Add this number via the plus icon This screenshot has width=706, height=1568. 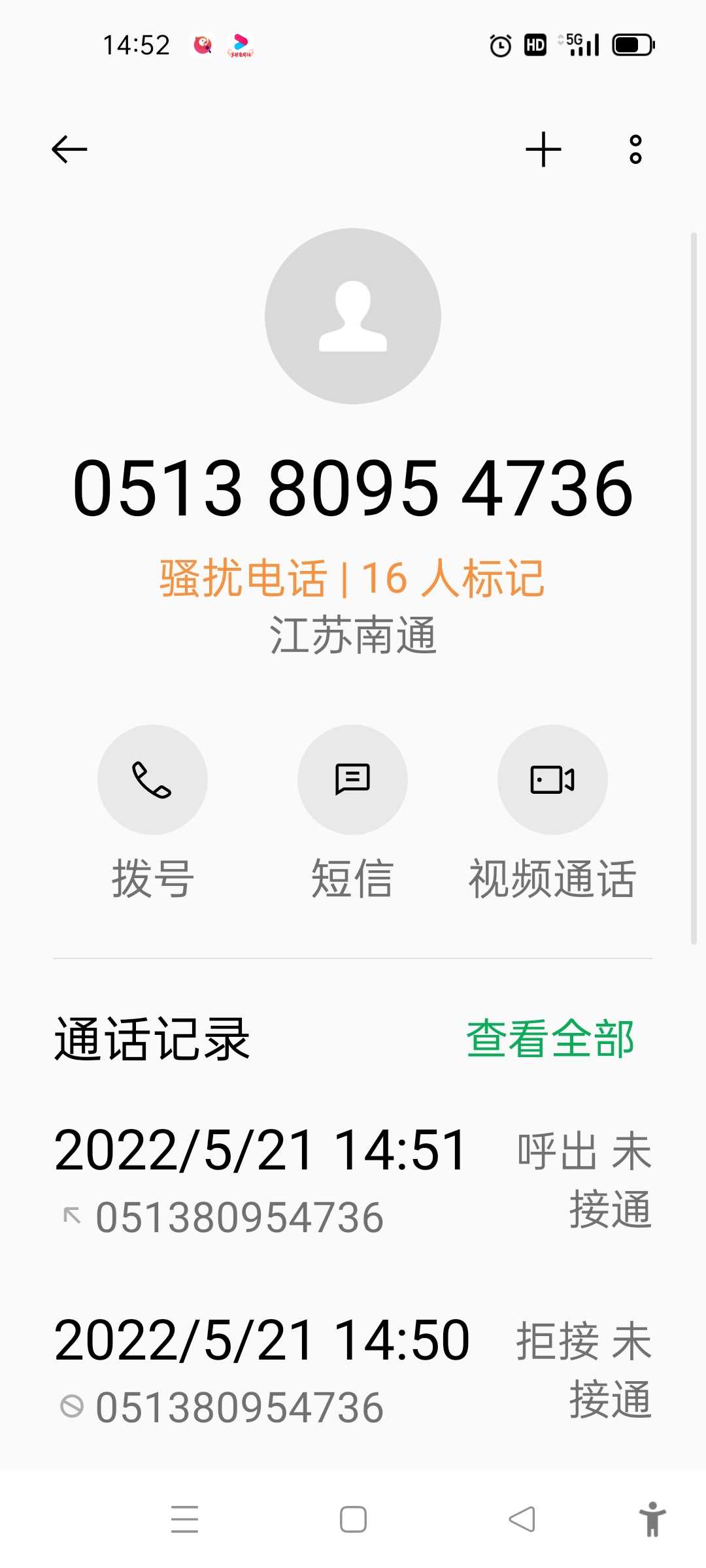(x=543, y=149)
